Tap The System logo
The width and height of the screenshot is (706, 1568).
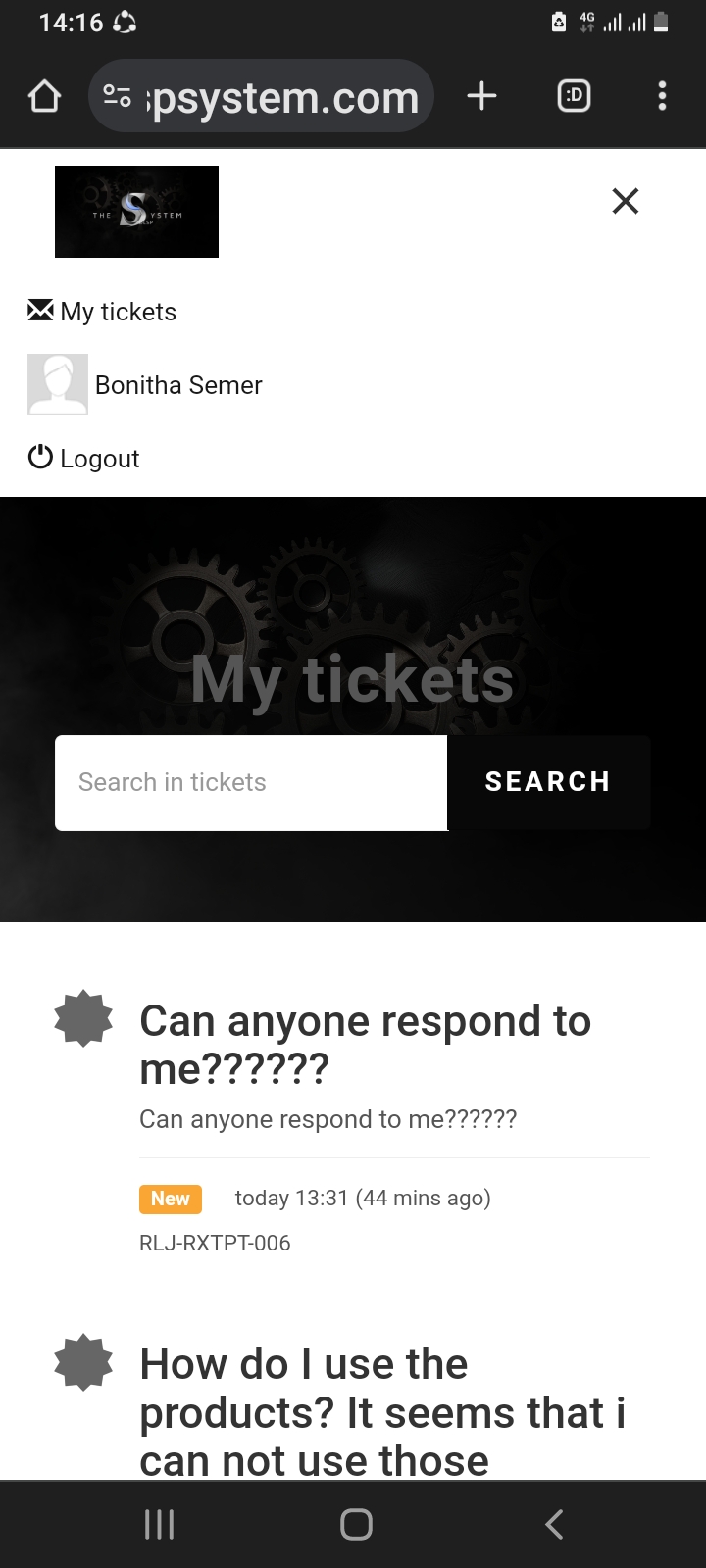click(x=136, y=212)
